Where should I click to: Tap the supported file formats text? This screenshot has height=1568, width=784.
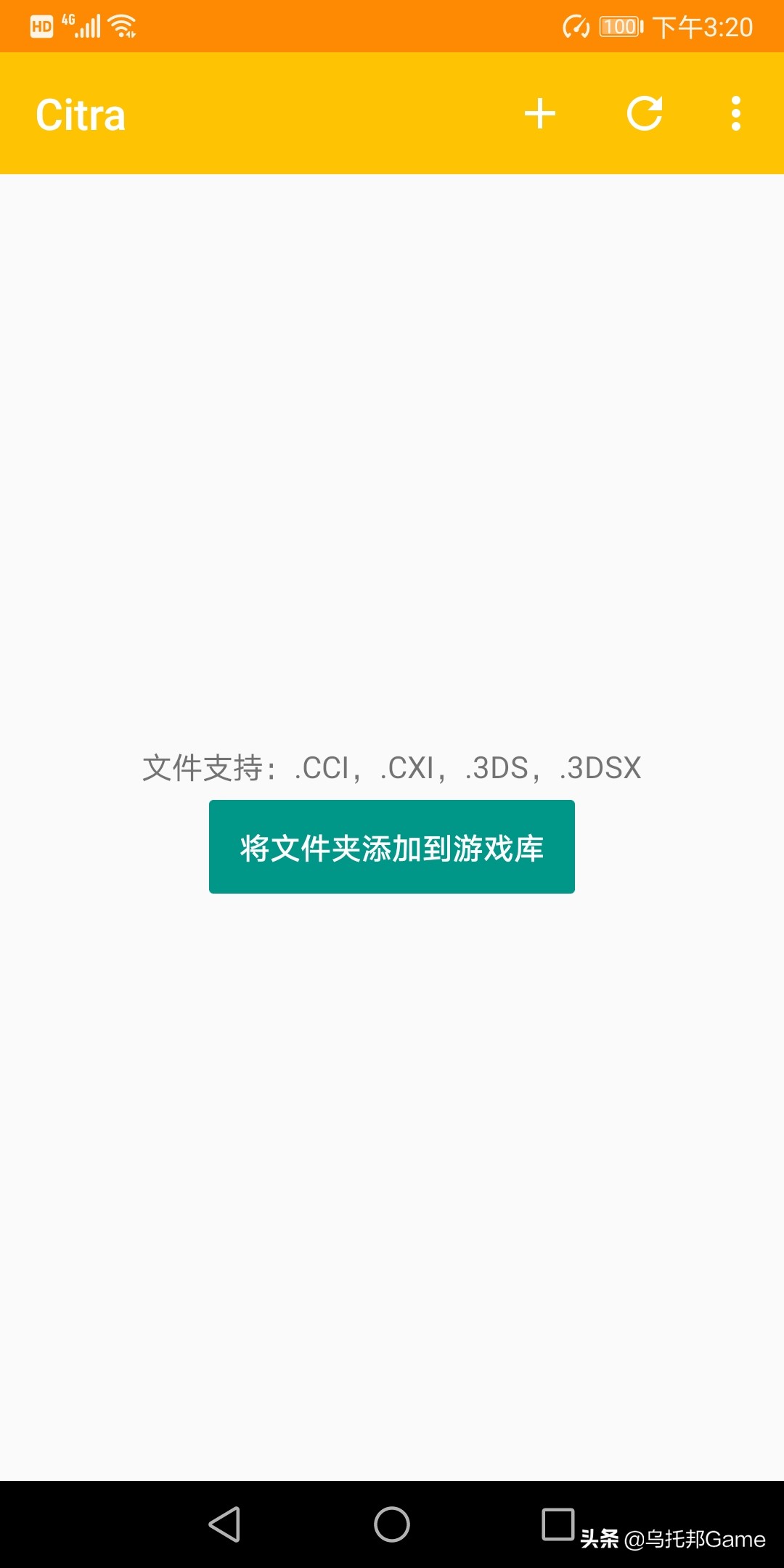pyautogui.click(x=391, y=768)
